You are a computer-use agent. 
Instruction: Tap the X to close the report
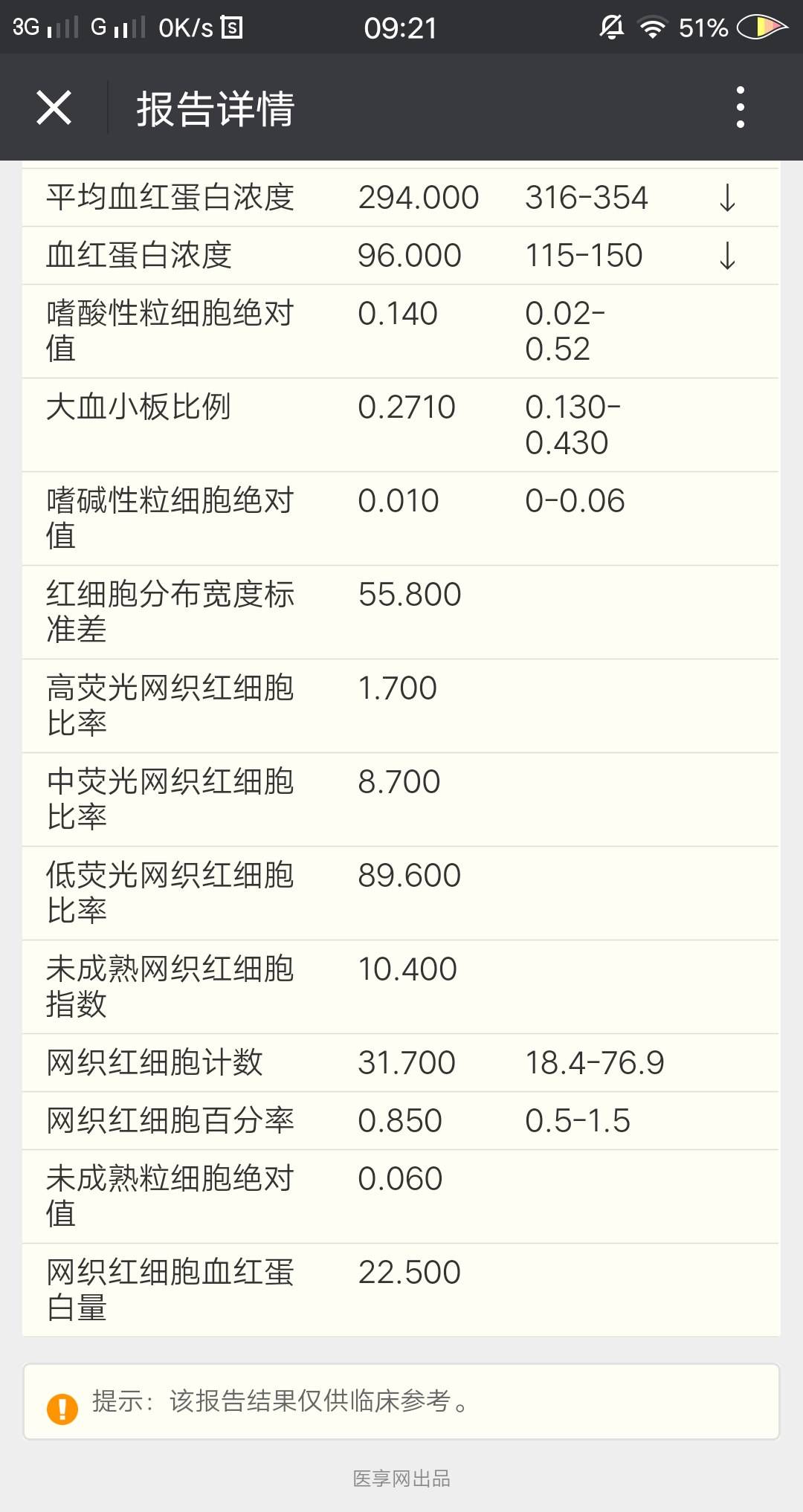[54, 106]
